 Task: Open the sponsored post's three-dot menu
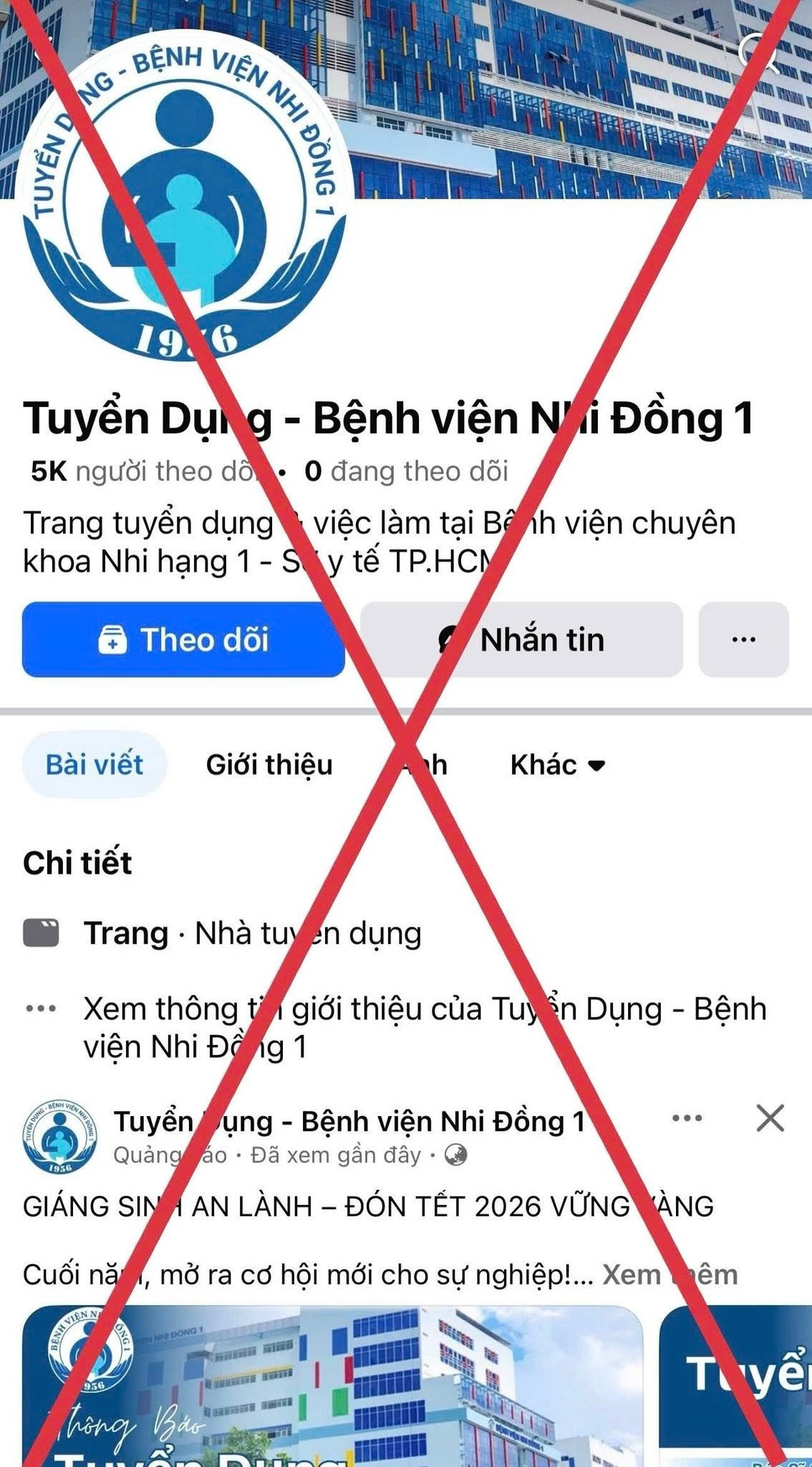[687, 1118]
